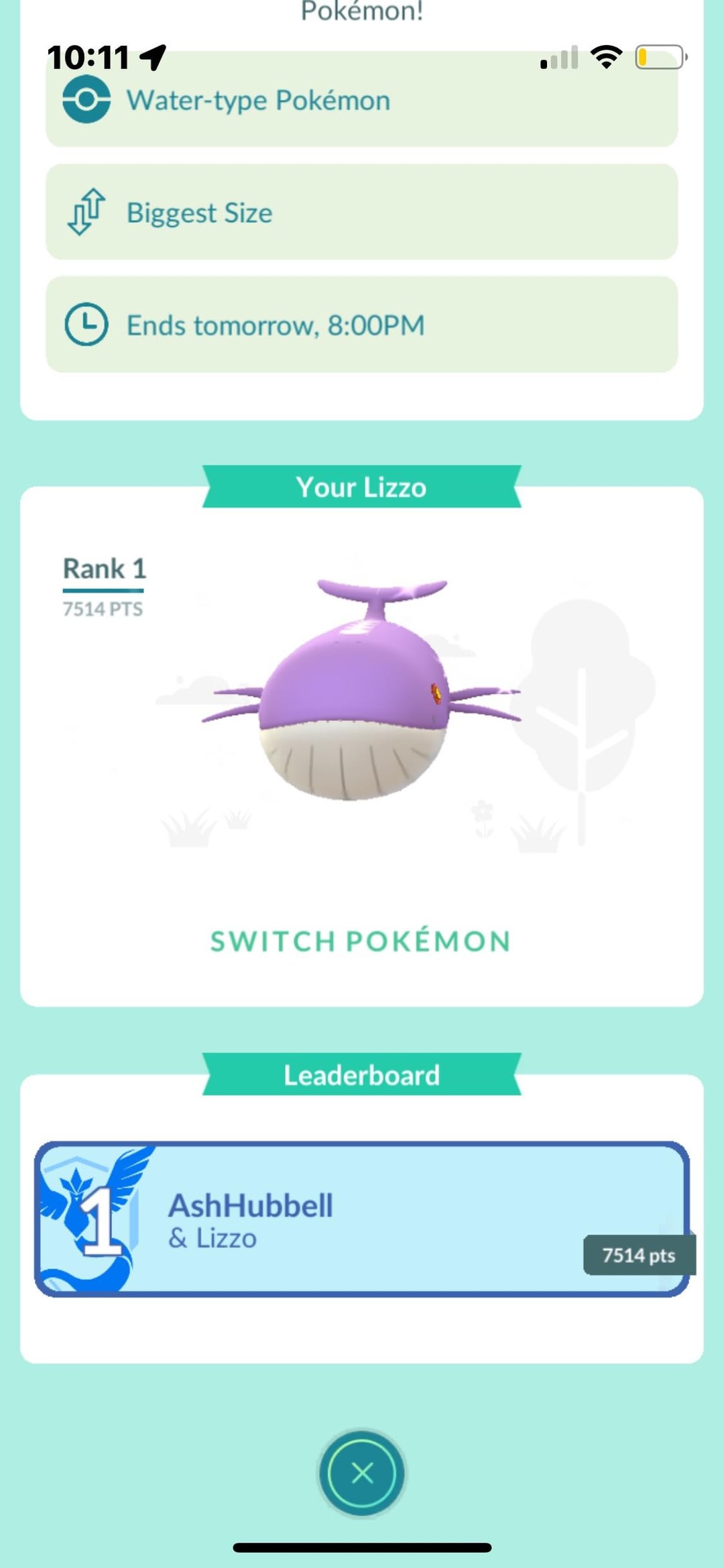Image resolution: width=724 pixels, height=1568 pixels.
Task: Close the showcase screen
Action: 362,1473
